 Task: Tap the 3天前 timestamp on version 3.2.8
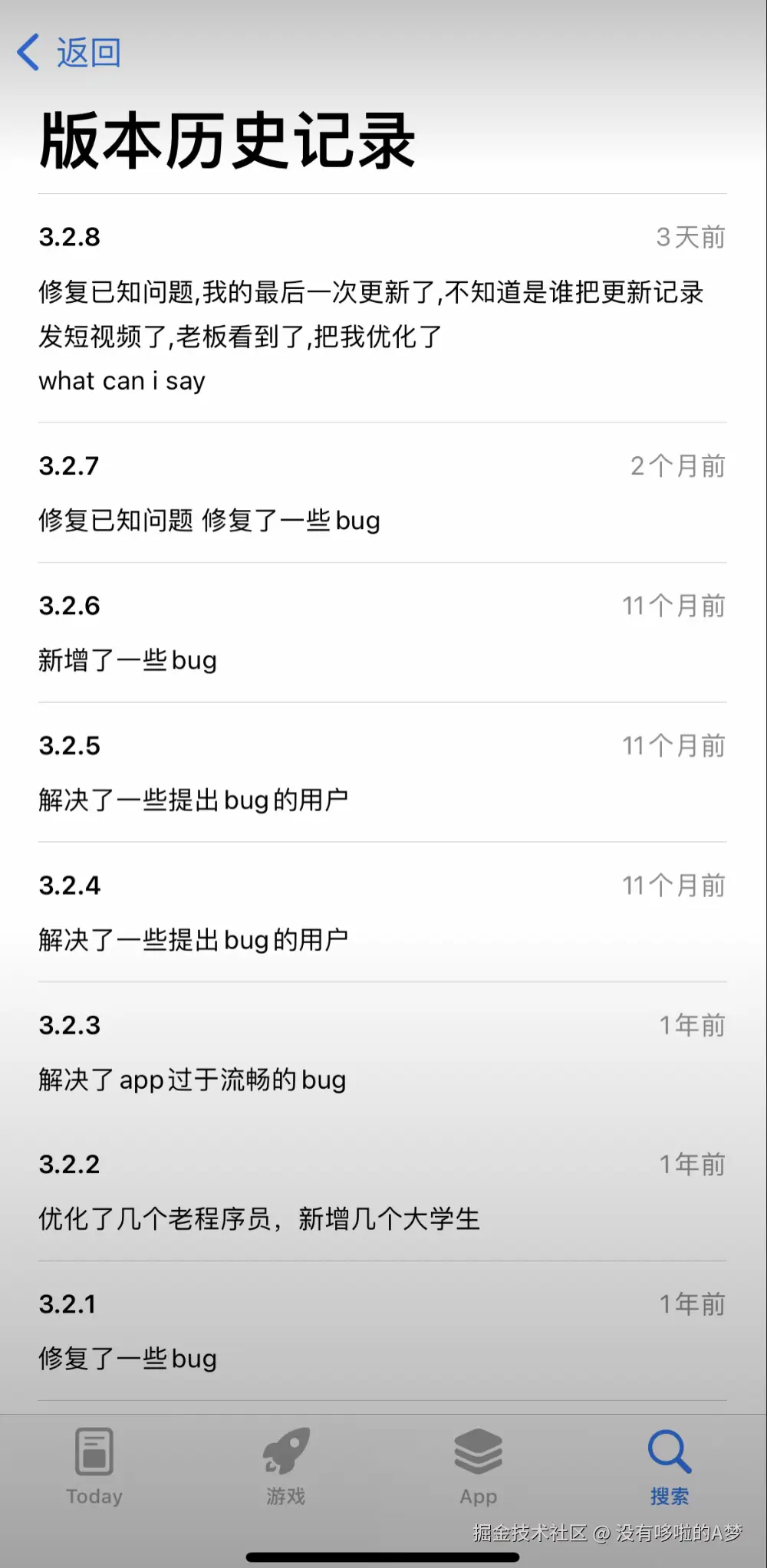(x=690, y=237)
